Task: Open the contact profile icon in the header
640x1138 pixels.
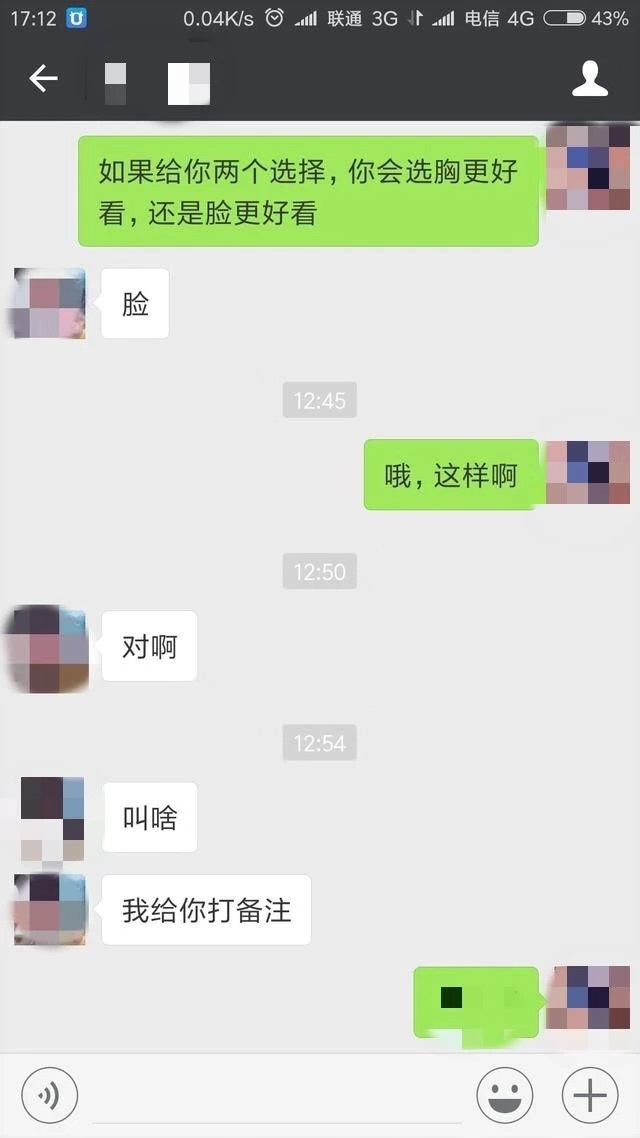Action: [590, 79]
